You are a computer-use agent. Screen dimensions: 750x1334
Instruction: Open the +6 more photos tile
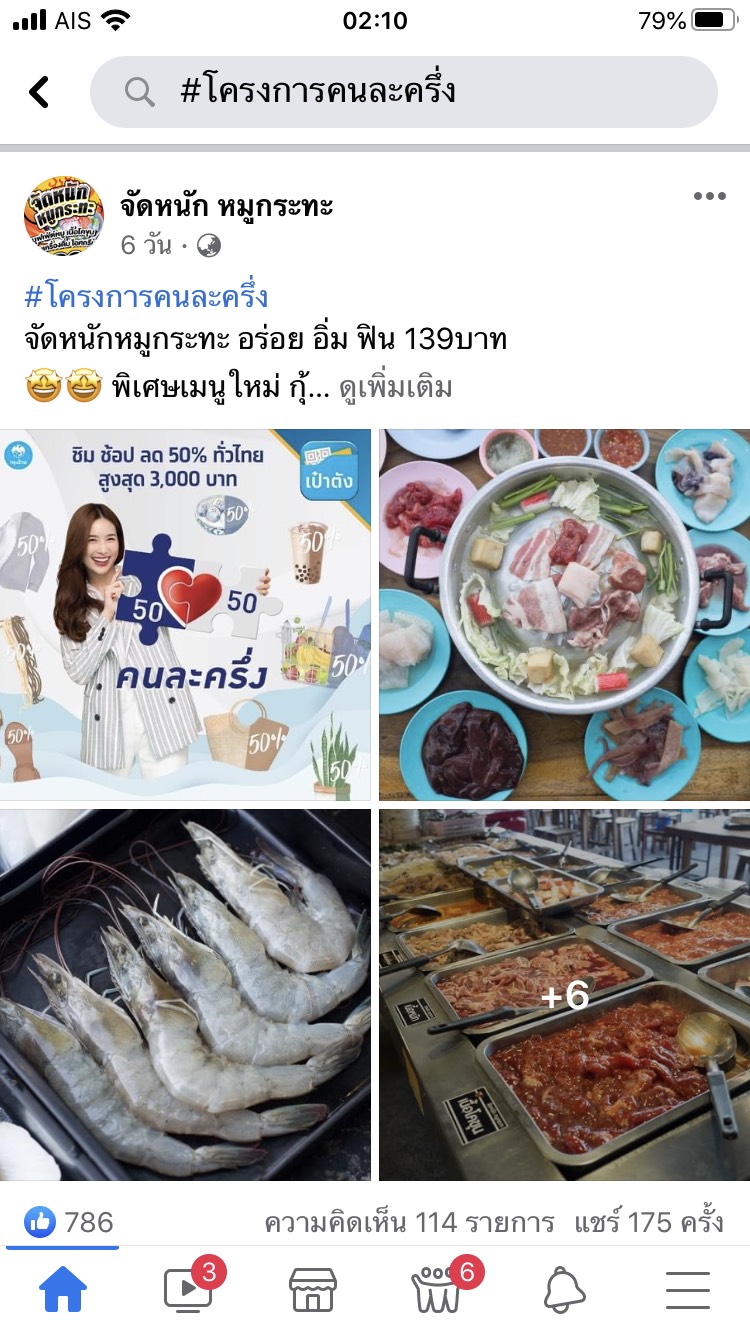click(x=564, y=995)
